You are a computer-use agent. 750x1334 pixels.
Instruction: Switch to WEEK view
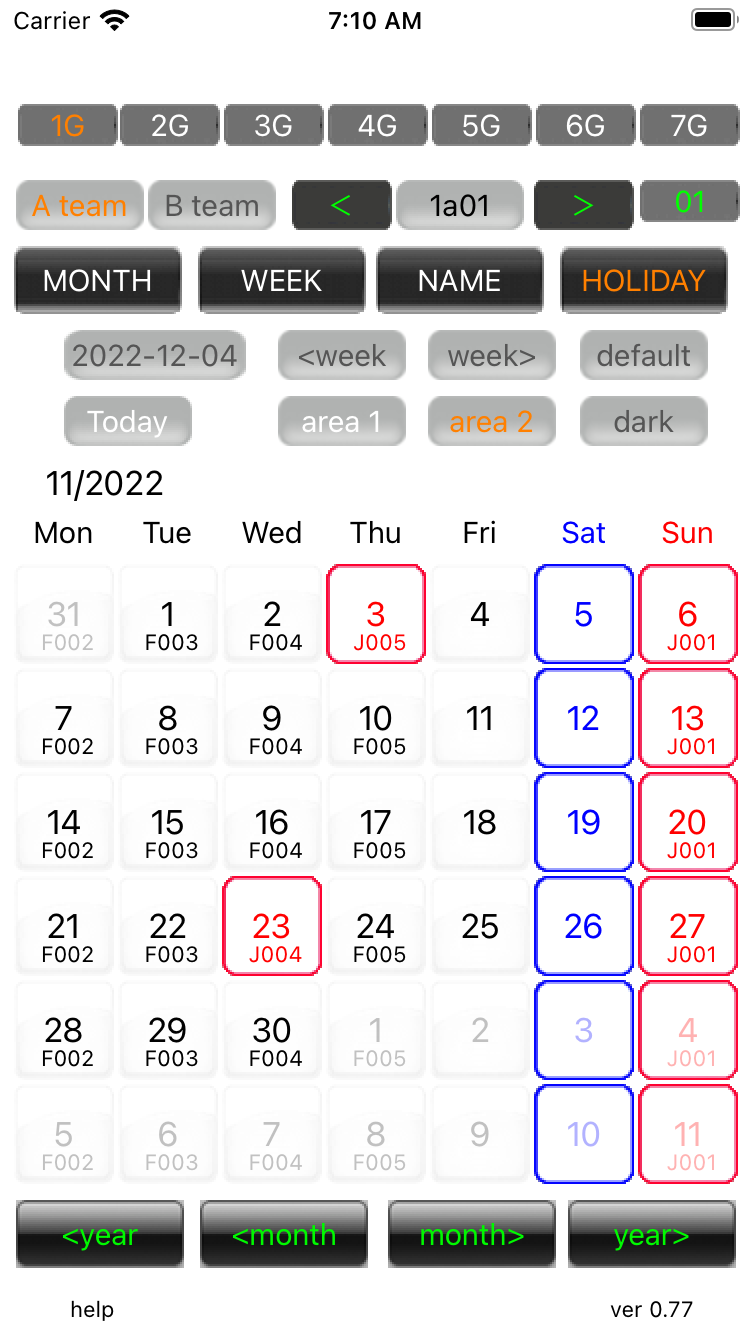pyautogui.click(x=282, y=281)
